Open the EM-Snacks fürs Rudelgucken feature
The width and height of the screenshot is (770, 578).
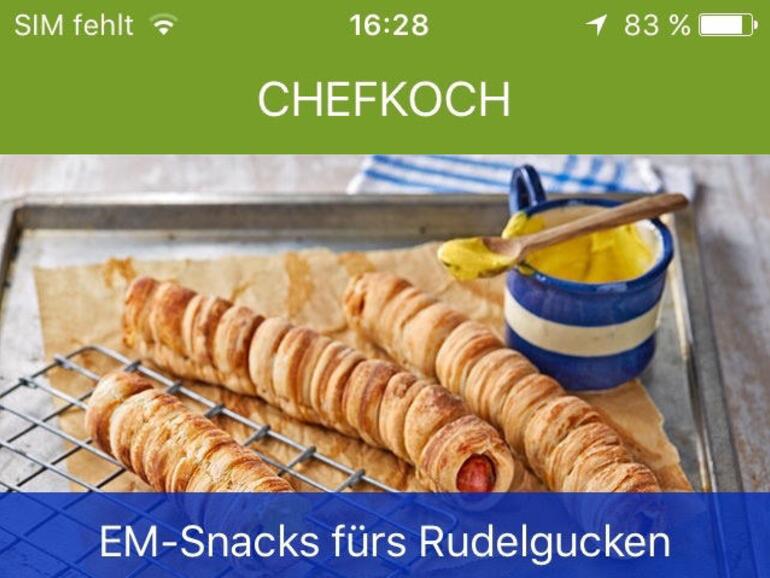click(385, 542)
